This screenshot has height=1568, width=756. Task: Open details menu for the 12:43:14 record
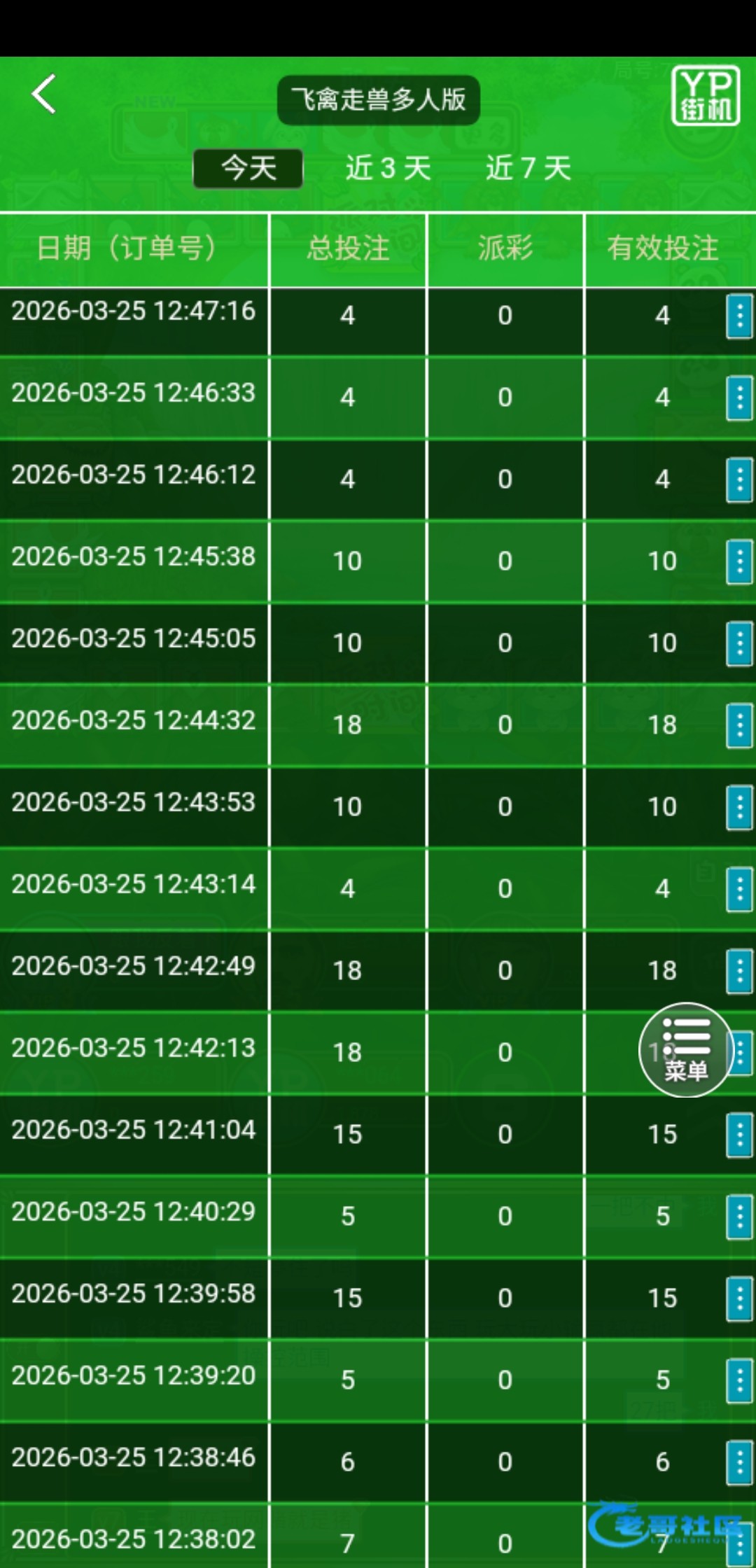(x=739, y=889)
